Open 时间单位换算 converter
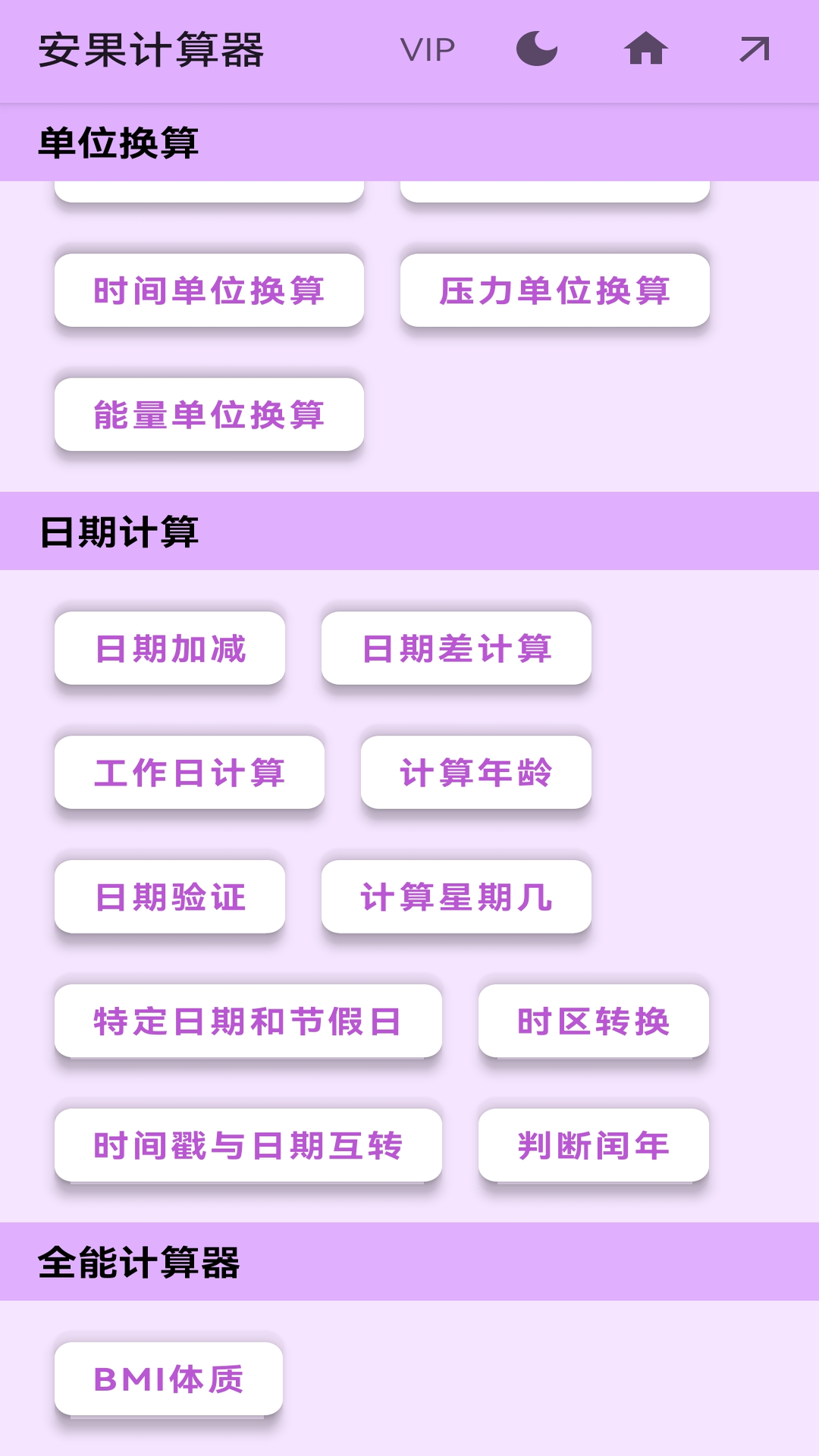The height and width of the screenshot is (1456, 819). click(209, 290)
